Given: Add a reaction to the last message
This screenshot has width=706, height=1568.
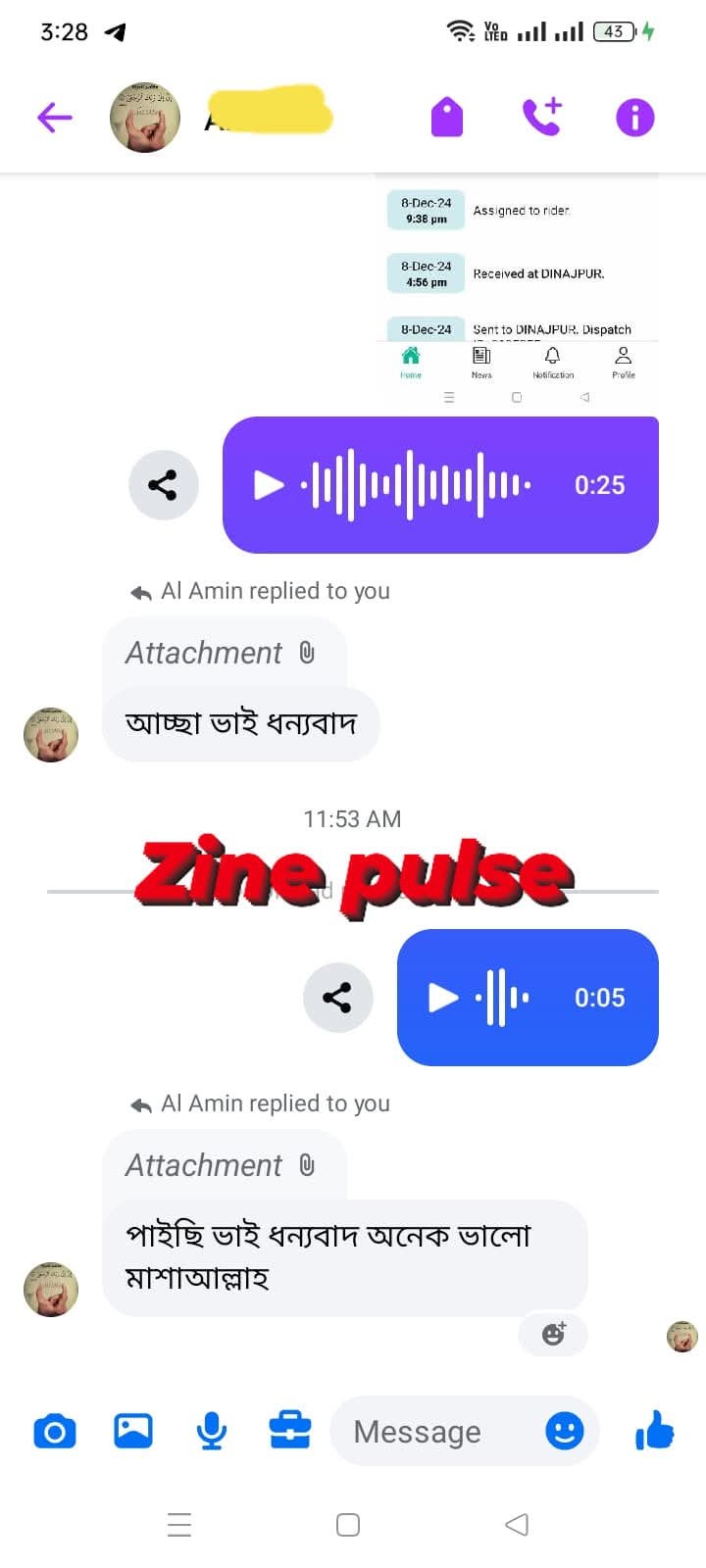Looking at the screenshot, I should 553,1334.
